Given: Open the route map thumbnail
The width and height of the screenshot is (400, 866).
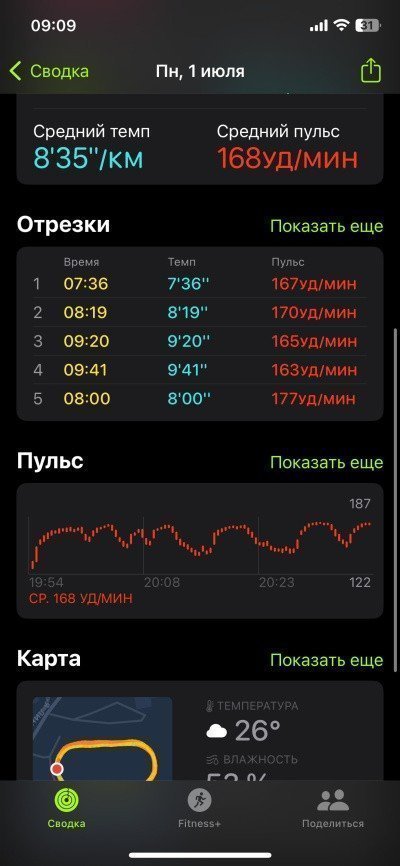Looking at the screenshot, I should pos(102,738).
